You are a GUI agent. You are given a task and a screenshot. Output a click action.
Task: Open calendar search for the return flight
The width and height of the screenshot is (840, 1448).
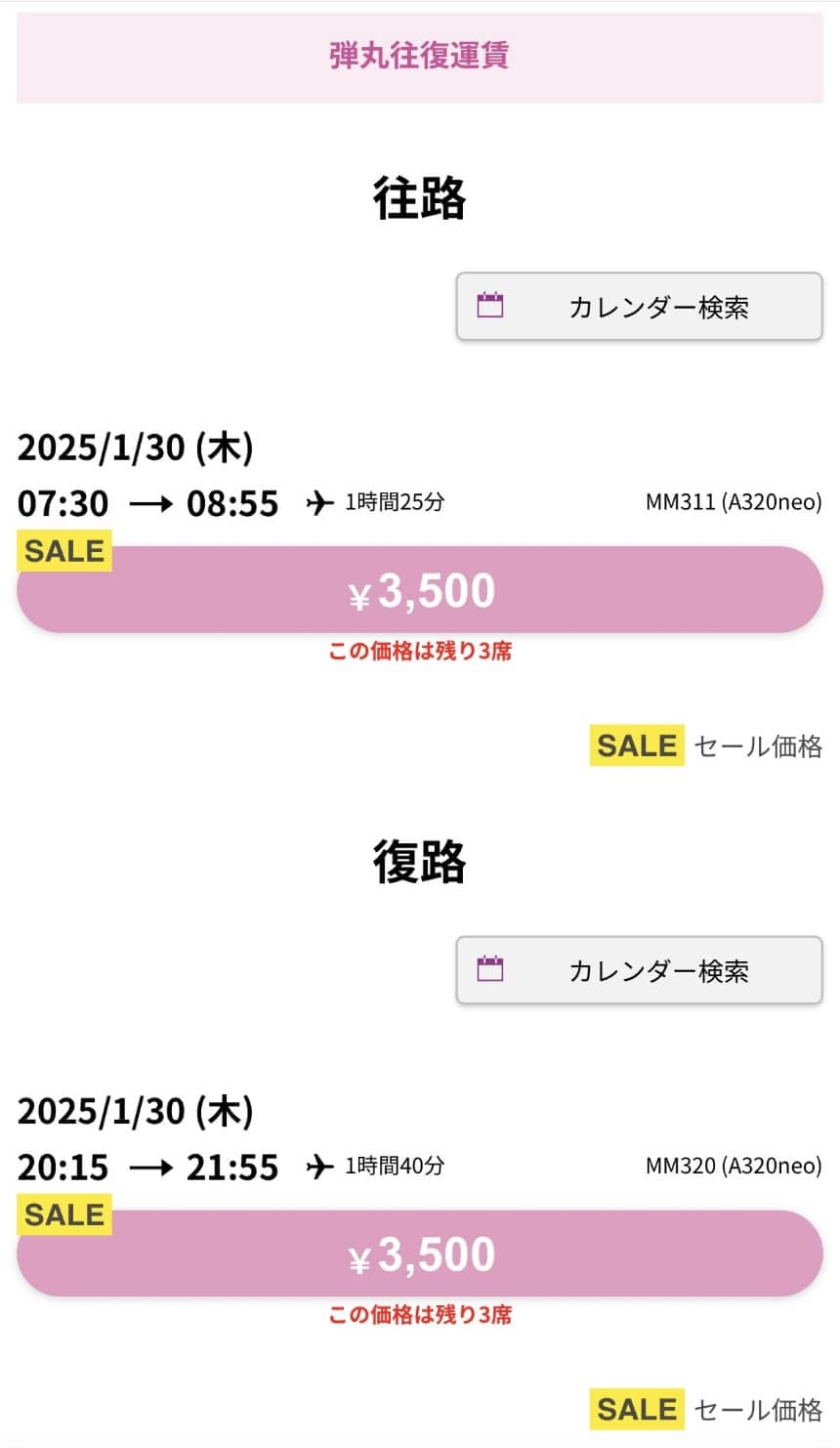639,970
